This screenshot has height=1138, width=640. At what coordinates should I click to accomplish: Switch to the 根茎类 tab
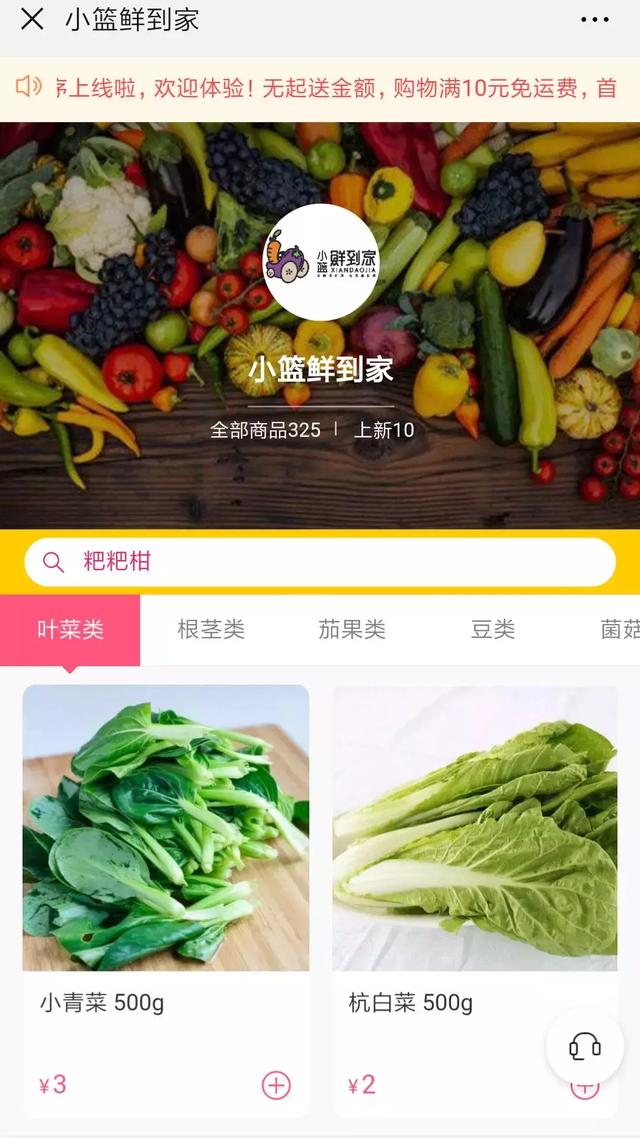[x=211, y=630]
